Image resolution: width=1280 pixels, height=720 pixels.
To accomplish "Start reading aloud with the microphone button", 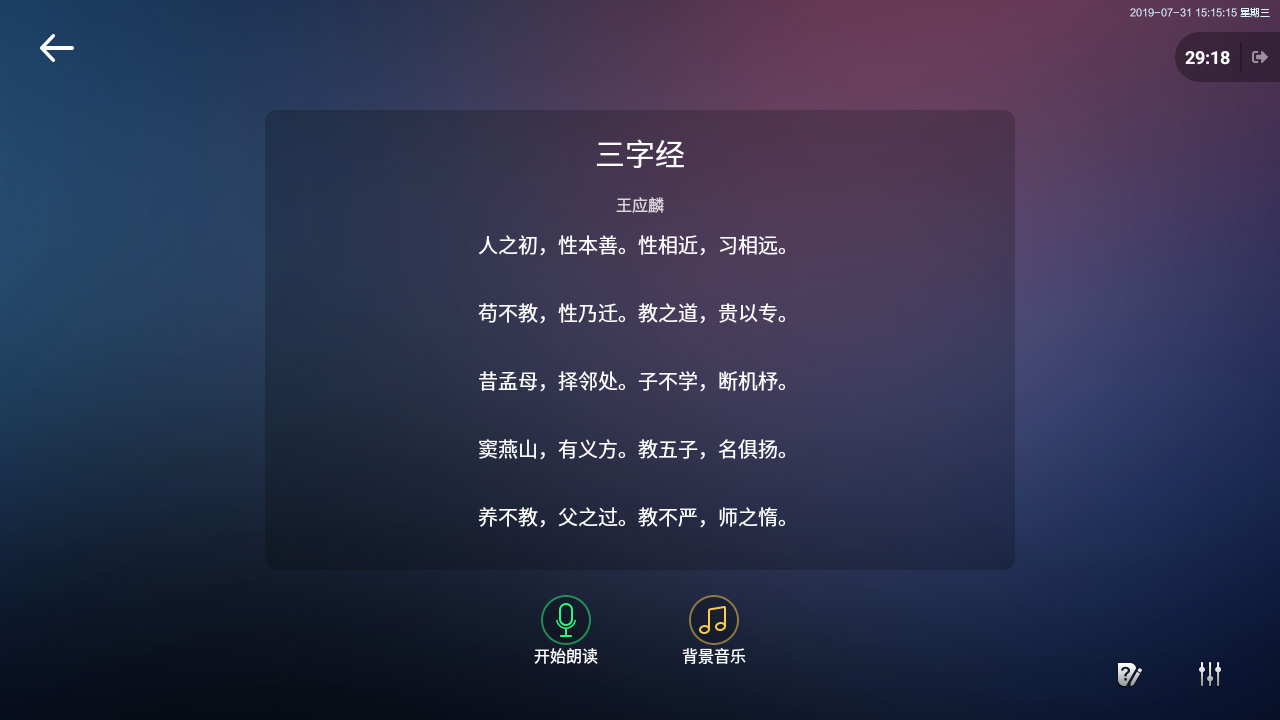I will 566,620.
